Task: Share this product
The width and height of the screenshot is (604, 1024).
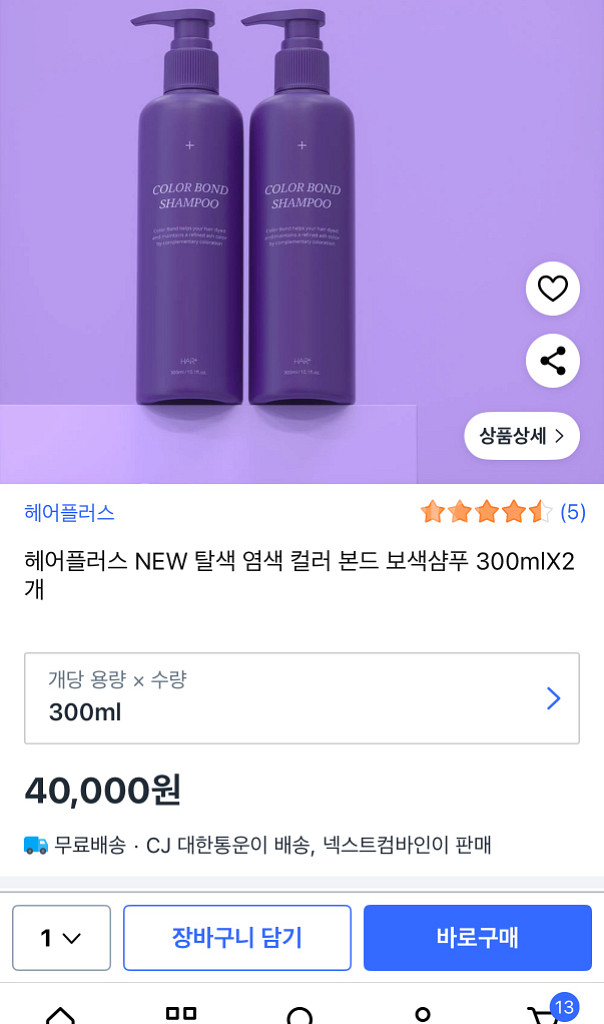Action: 552,361
